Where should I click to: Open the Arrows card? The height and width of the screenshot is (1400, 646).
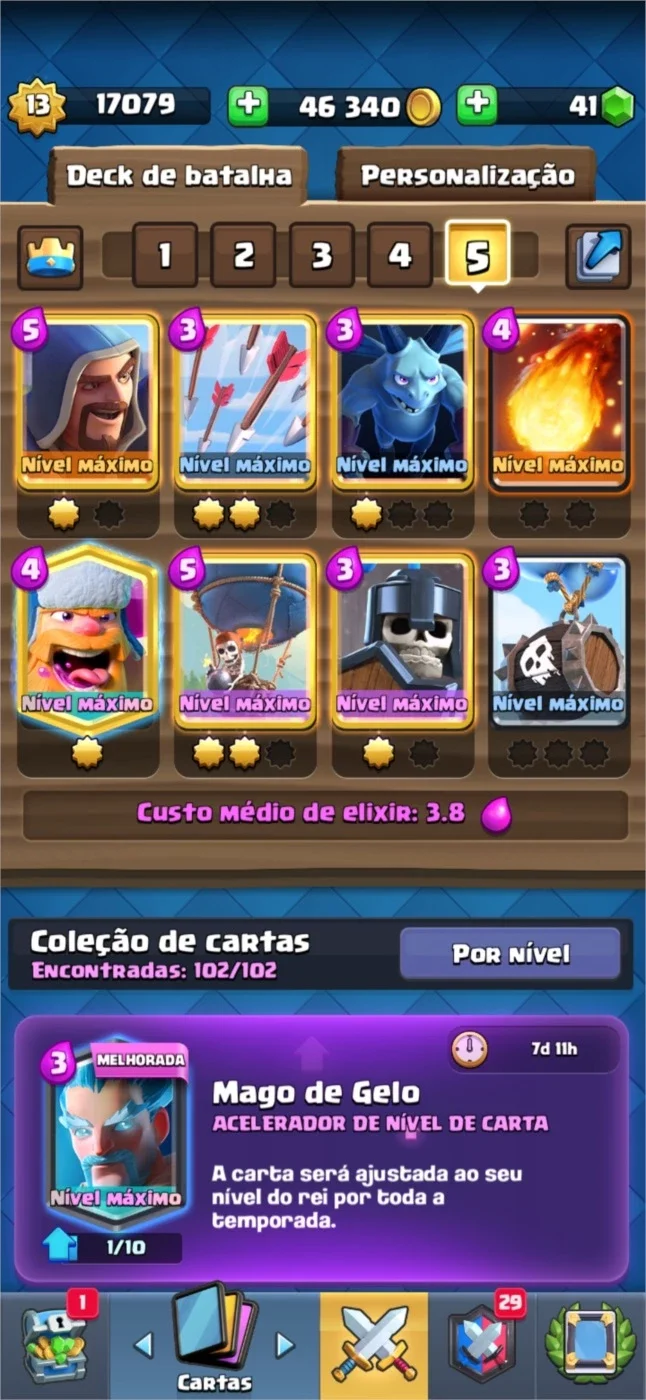(x=245, y=400)
